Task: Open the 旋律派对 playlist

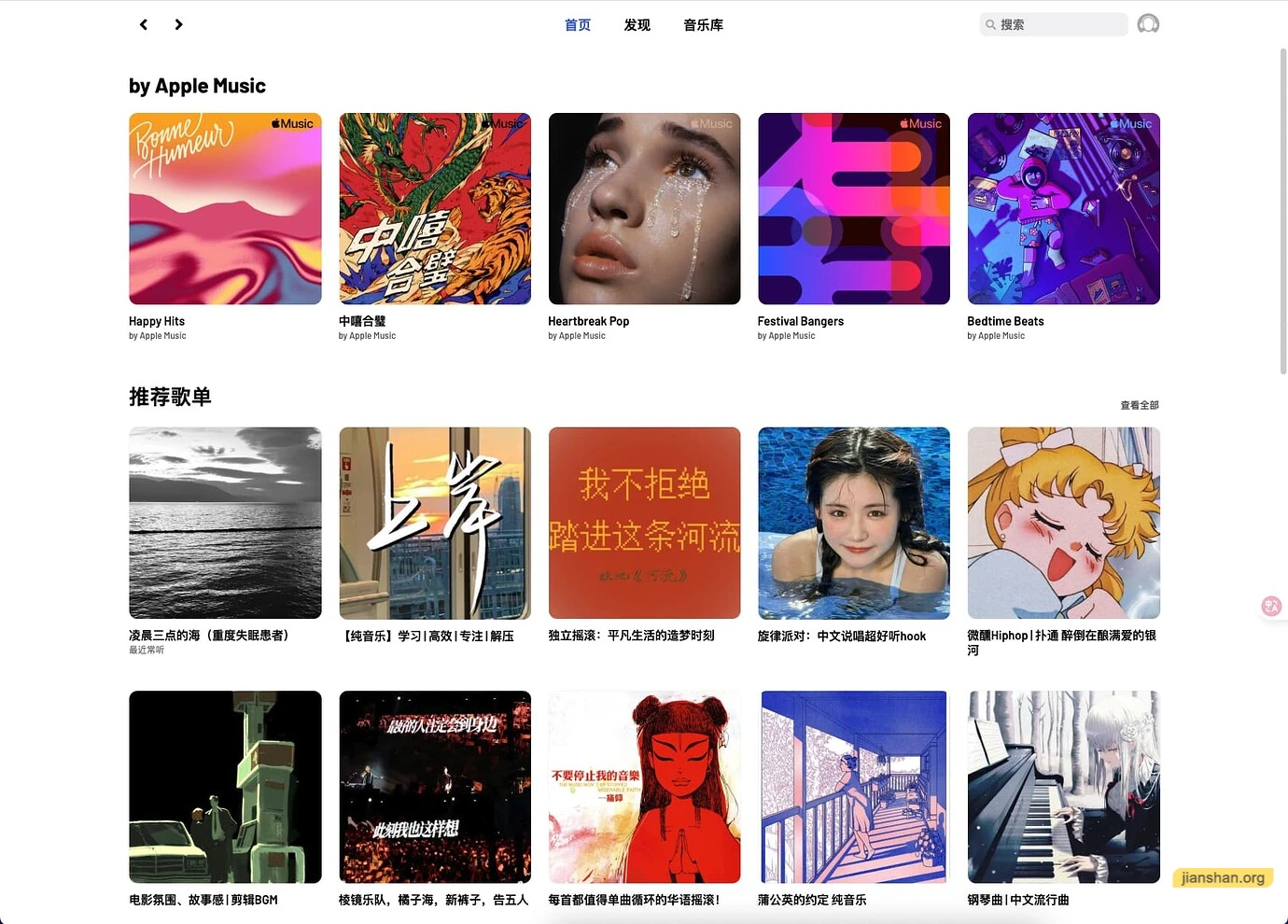Action: click(x=854, y=523)
